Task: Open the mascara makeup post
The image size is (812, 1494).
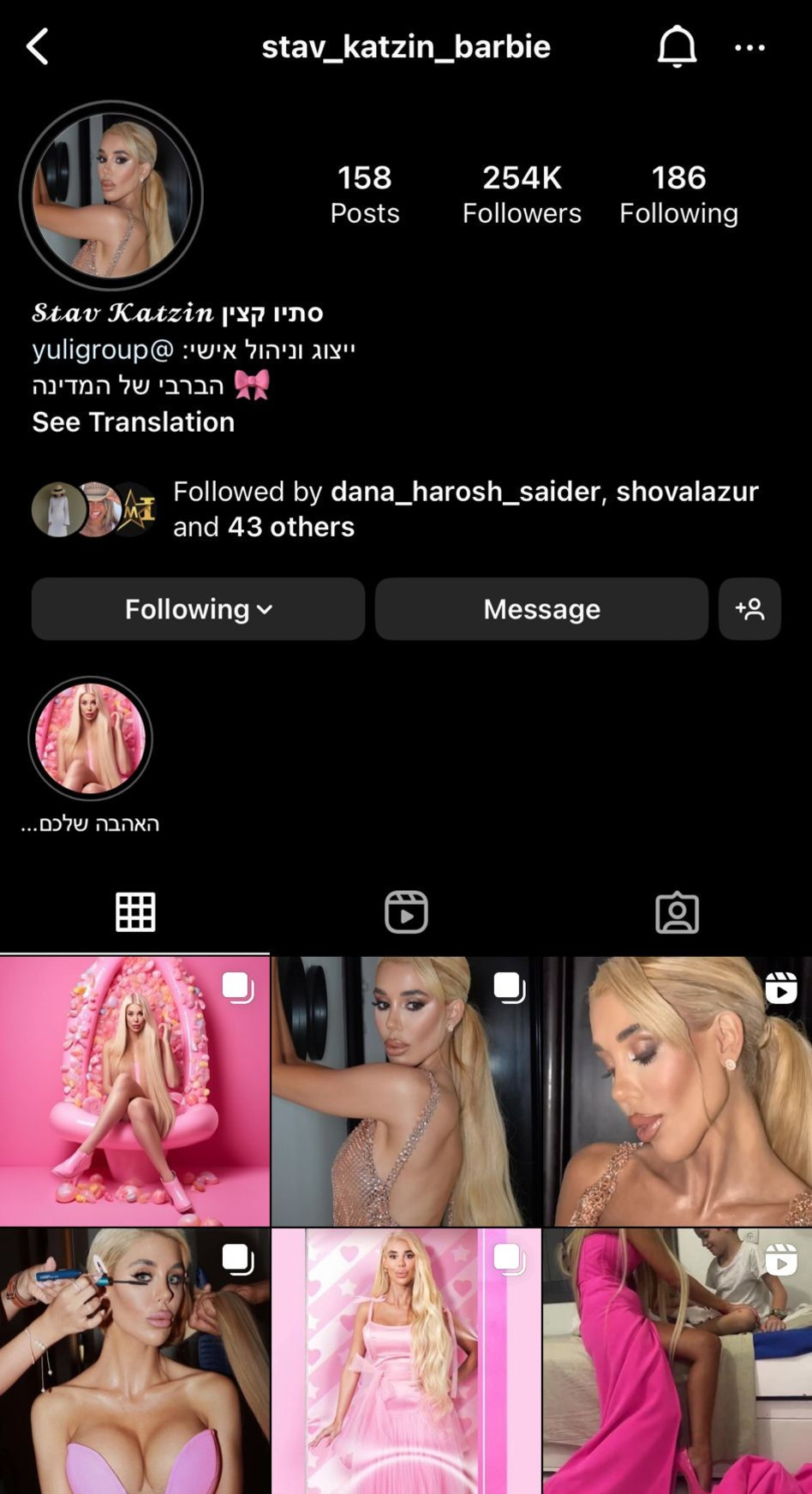Action: point(134,1360)
